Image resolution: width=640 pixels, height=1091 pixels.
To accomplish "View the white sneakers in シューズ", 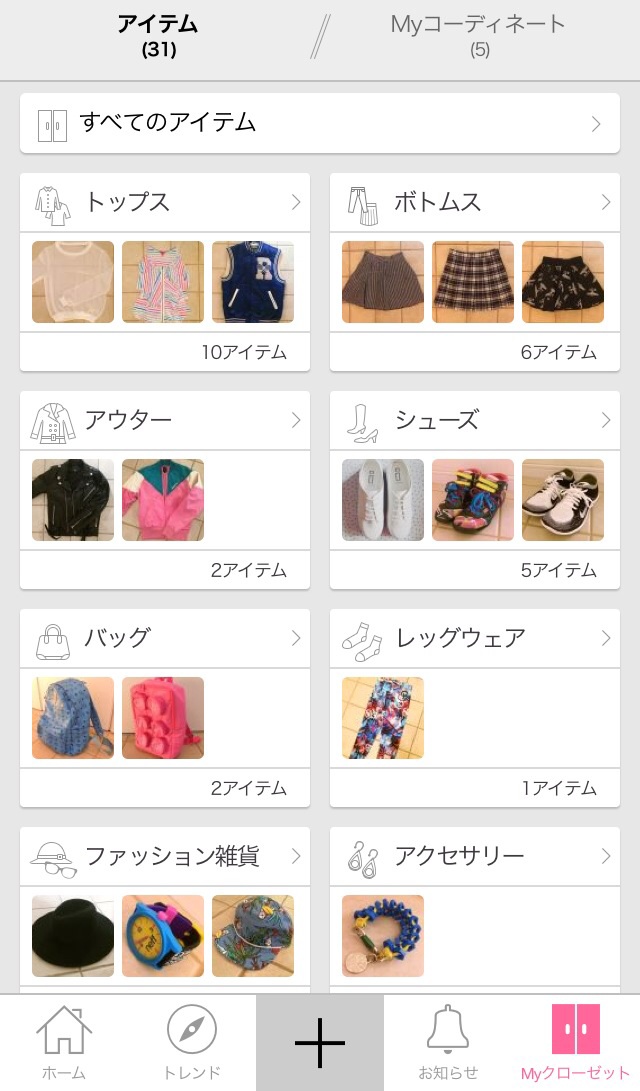I will 383,500.
